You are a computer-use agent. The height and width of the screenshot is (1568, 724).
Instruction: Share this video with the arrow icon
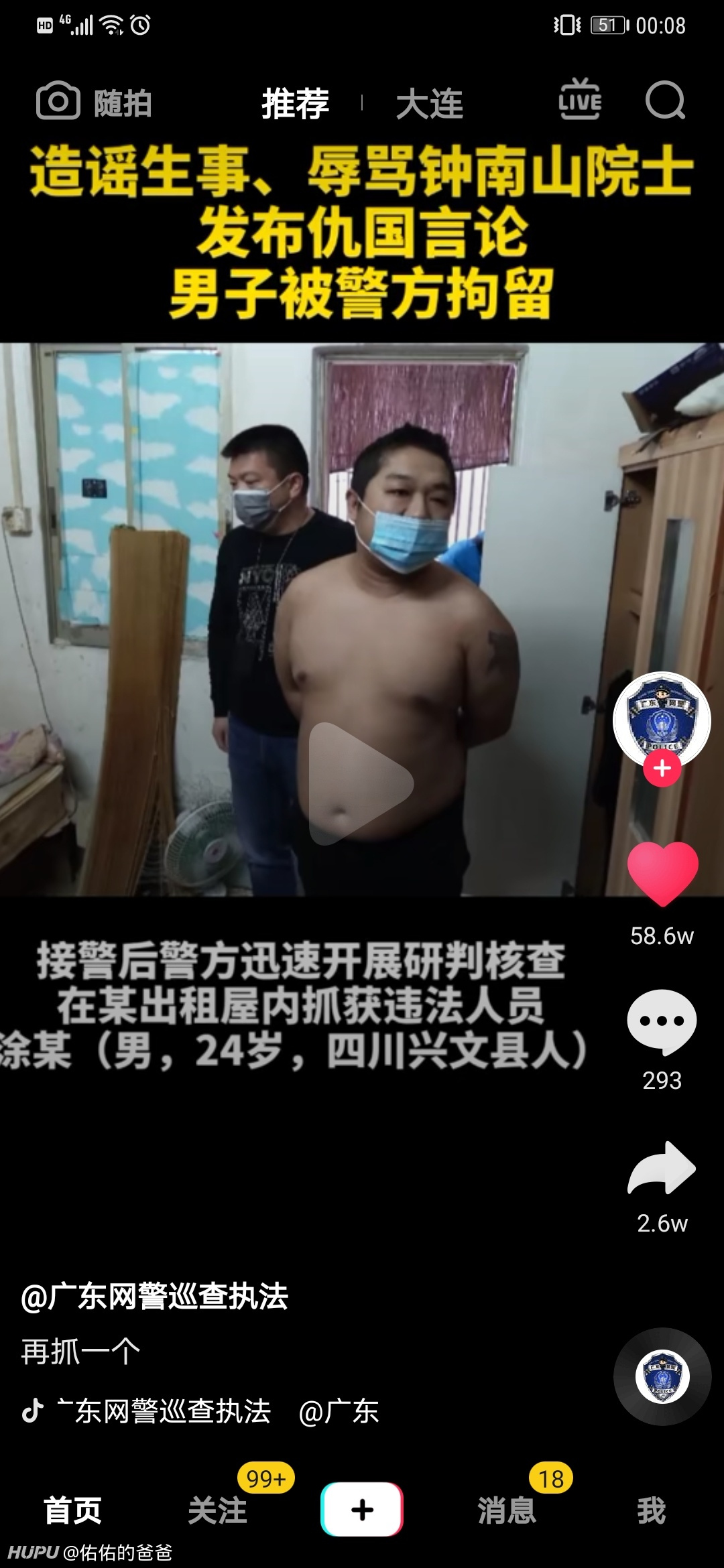point(662,1168)
